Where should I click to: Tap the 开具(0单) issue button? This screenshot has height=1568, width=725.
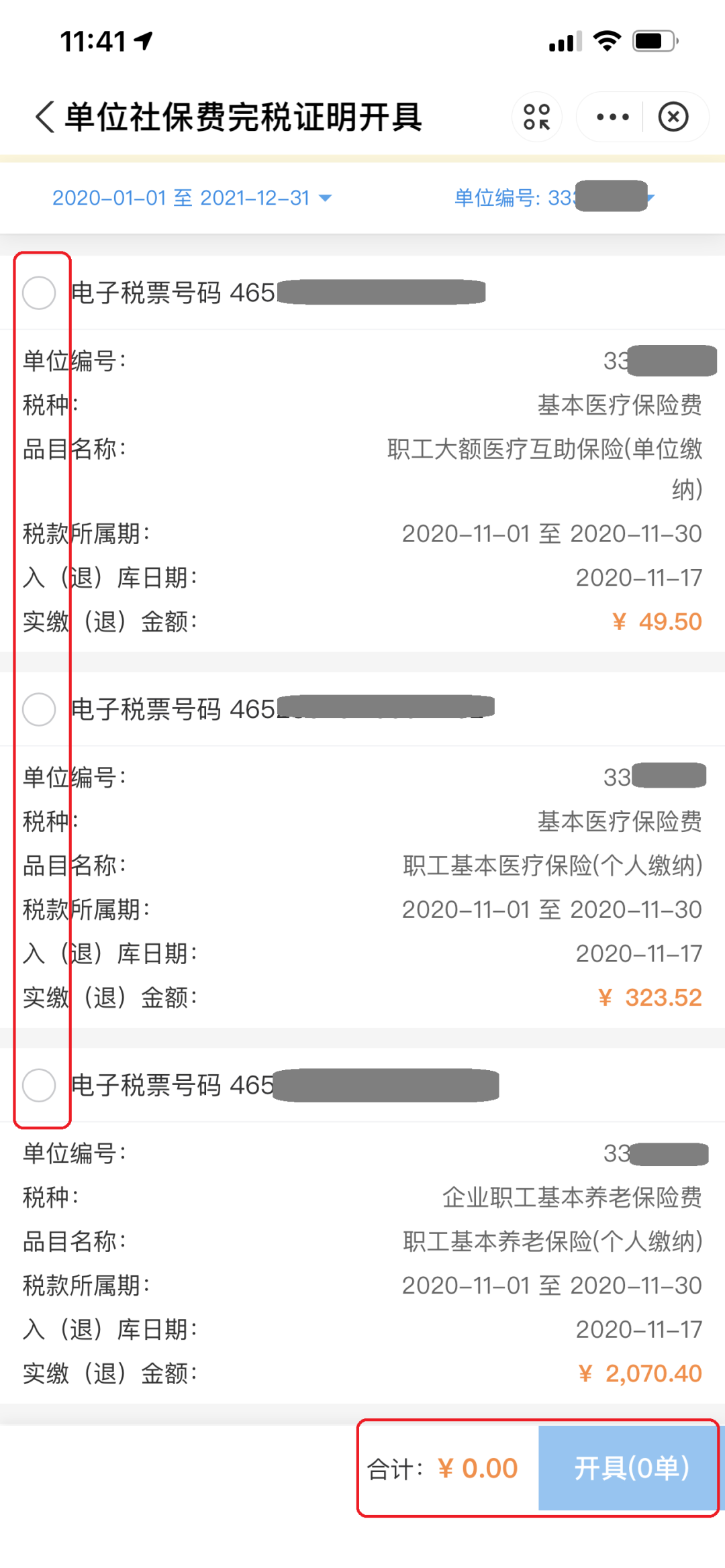628,1469
